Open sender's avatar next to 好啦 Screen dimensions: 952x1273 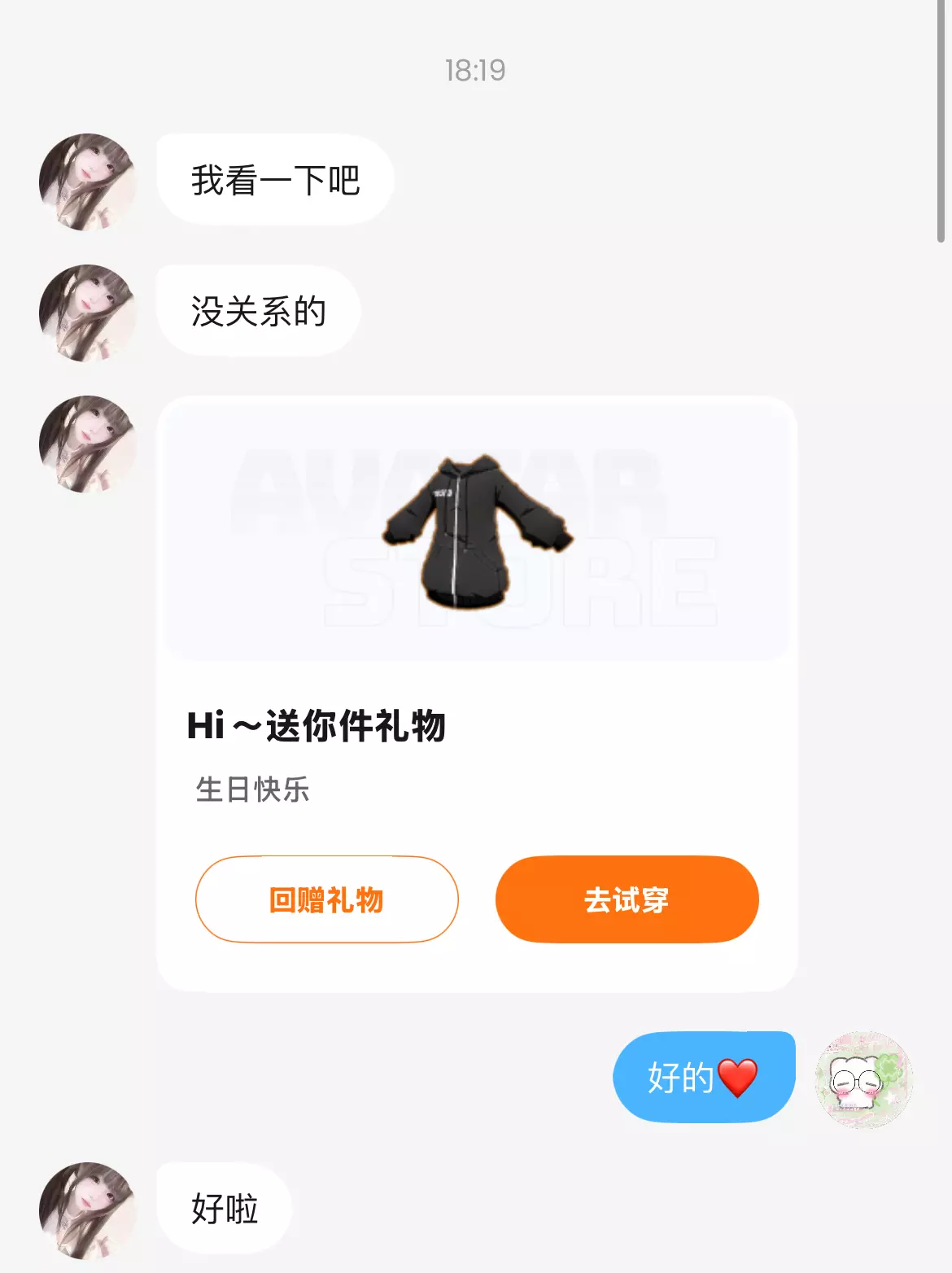pos(87,1210)
